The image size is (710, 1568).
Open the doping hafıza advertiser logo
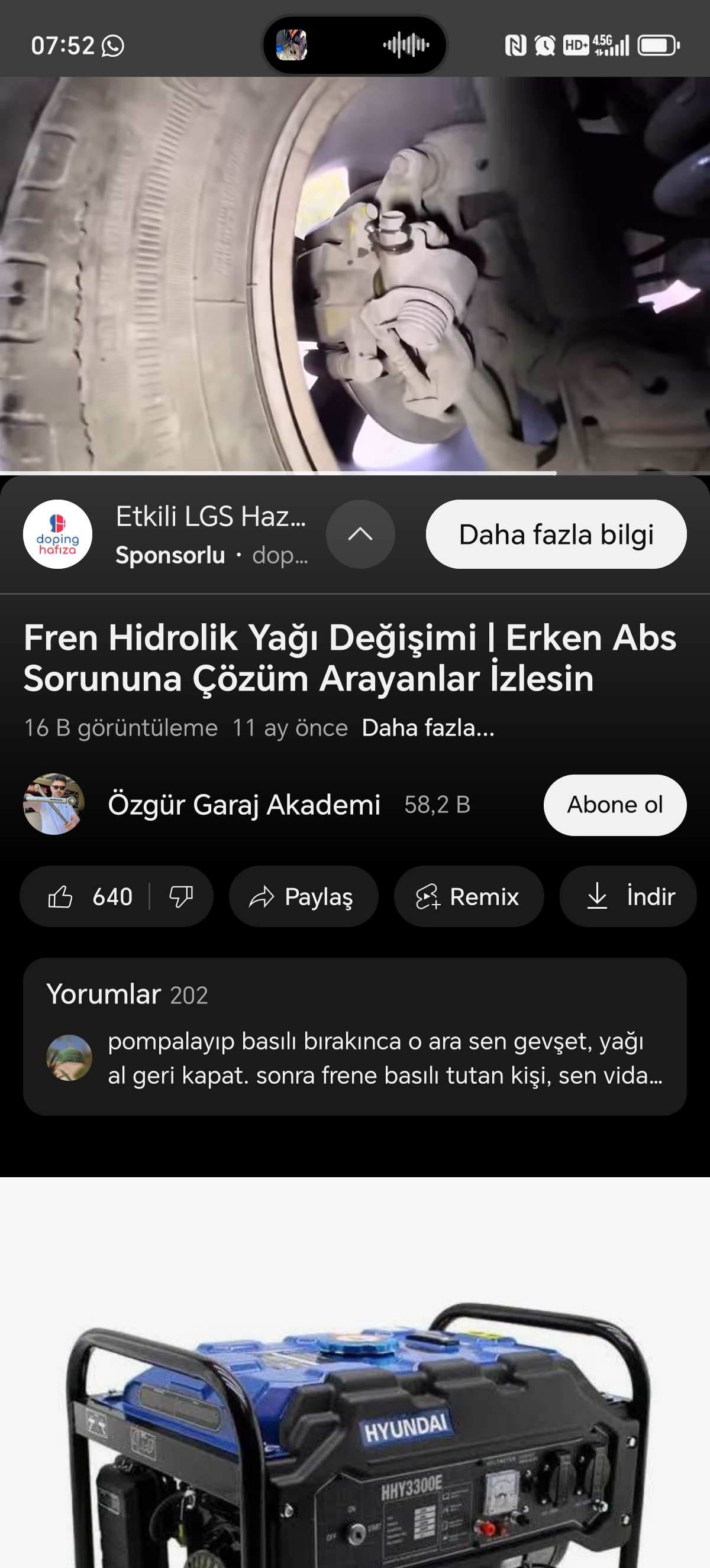58,534
